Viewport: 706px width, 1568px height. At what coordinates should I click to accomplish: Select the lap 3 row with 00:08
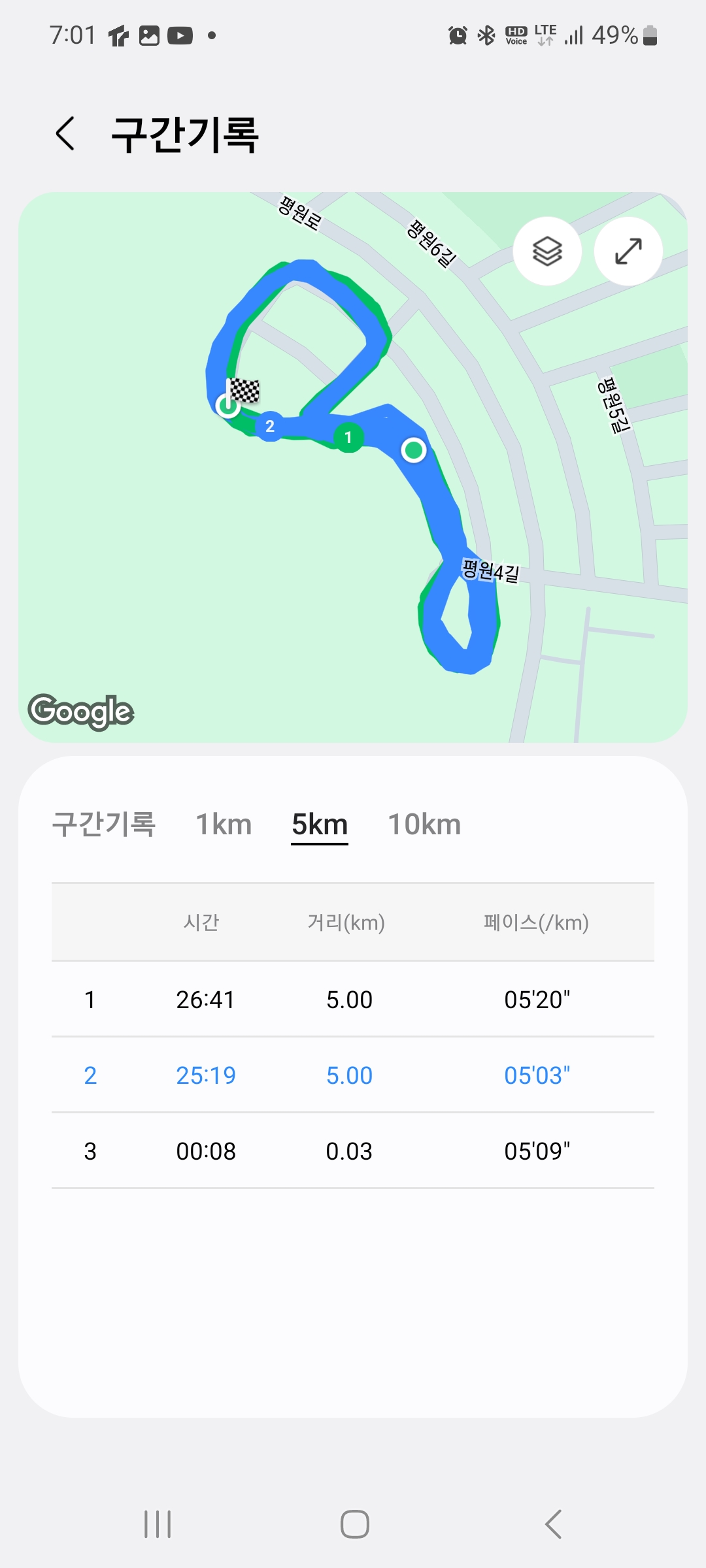click(353, 1151)
